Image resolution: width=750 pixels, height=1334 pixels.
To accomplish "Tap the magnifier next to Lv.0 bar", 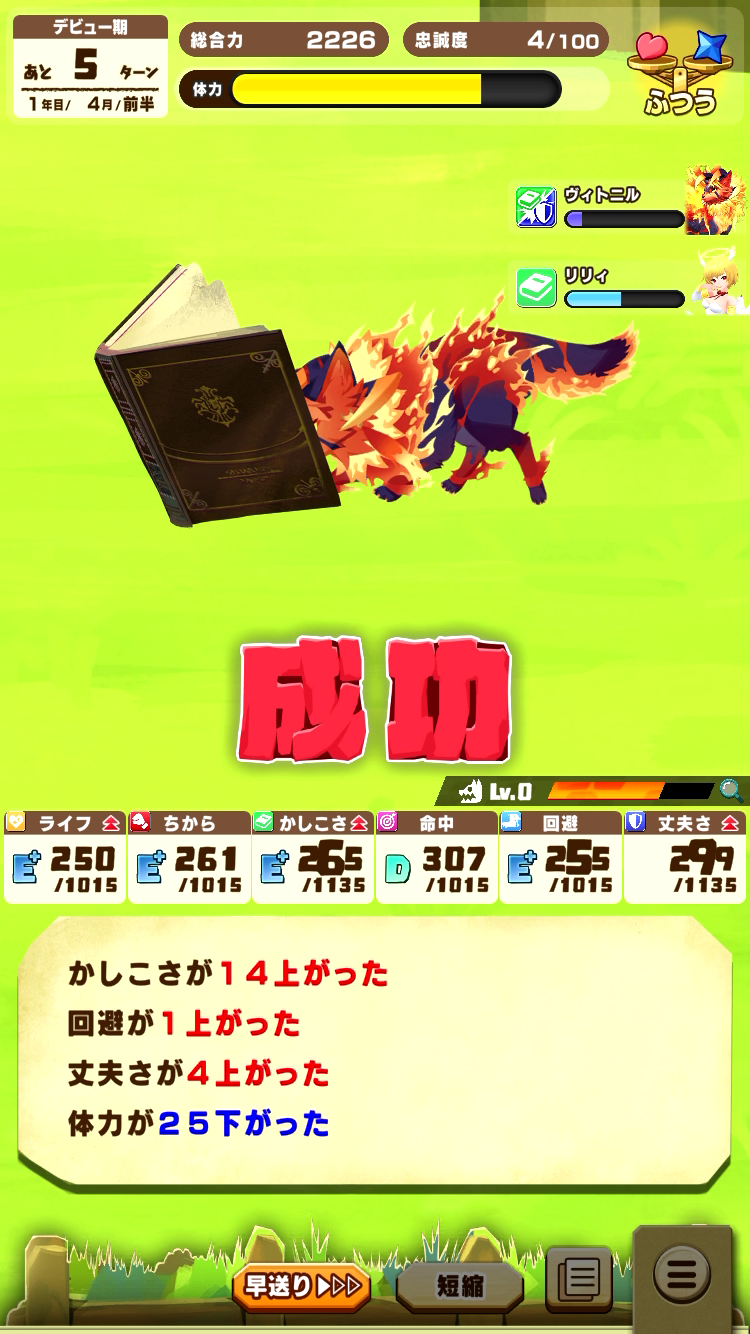I will (x=732, y=791).
